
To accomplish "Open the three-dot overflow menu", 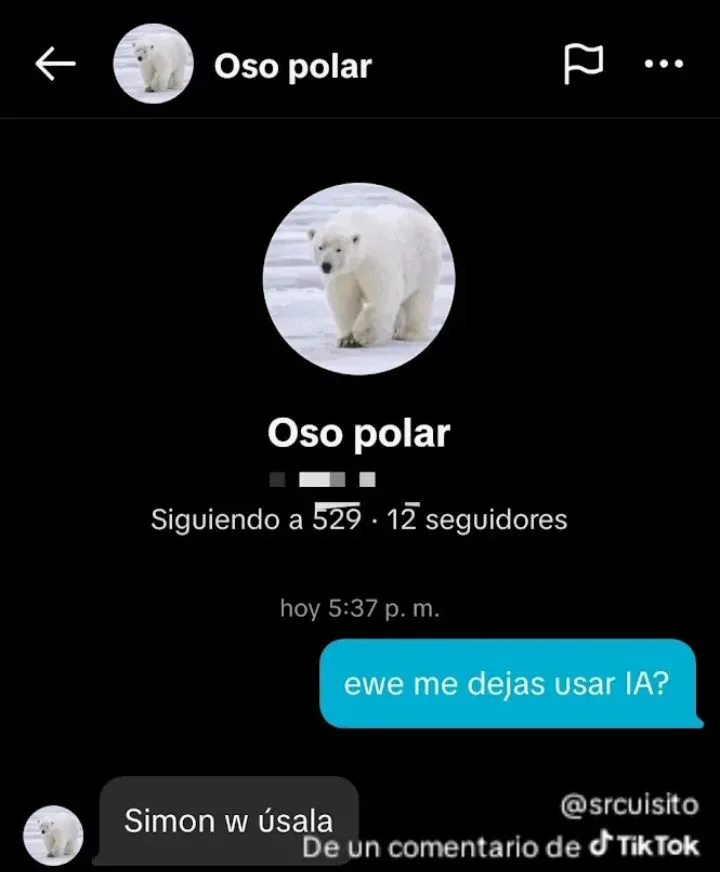I will (663, 65).
